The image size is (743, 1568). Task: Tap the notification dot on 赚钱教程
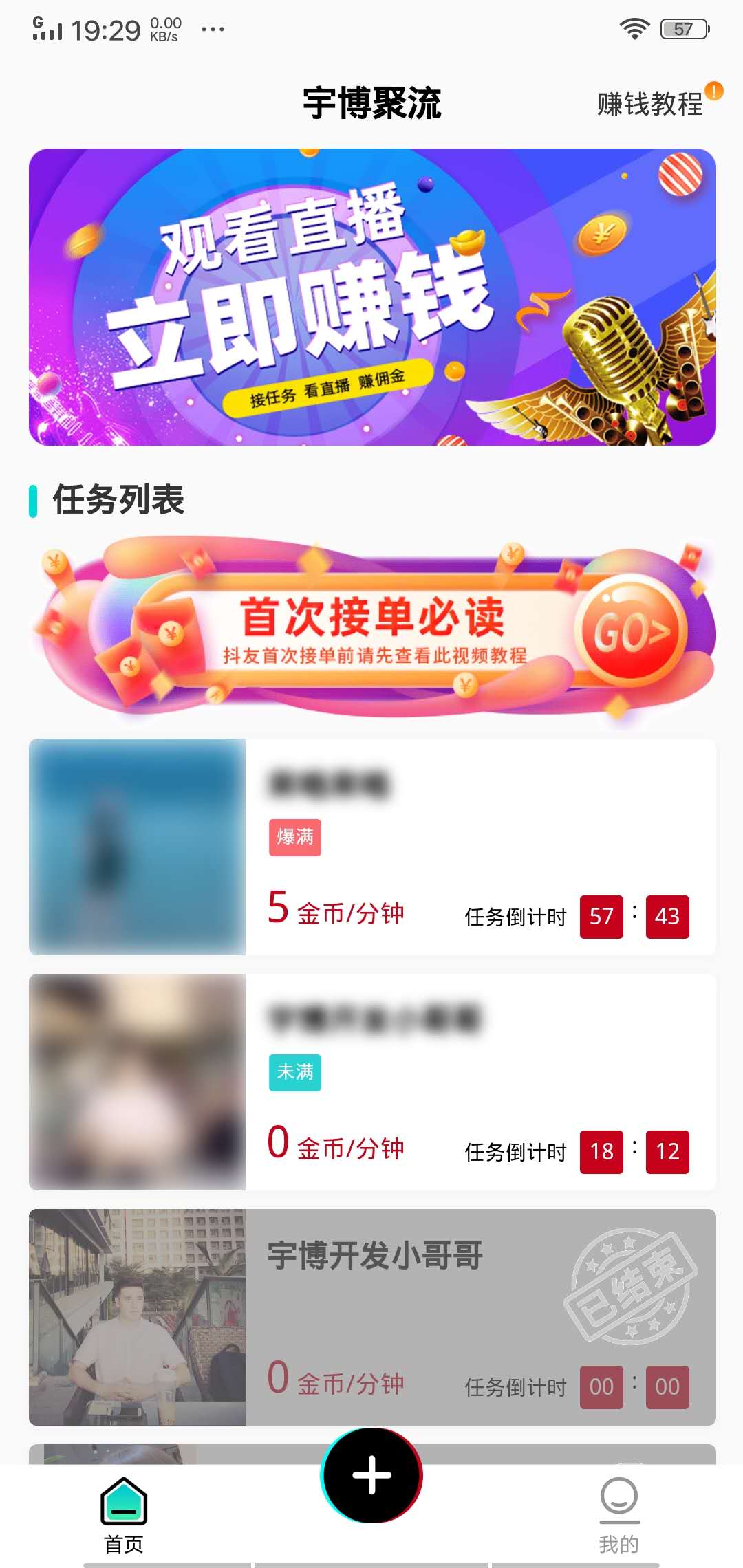(713, 90)
